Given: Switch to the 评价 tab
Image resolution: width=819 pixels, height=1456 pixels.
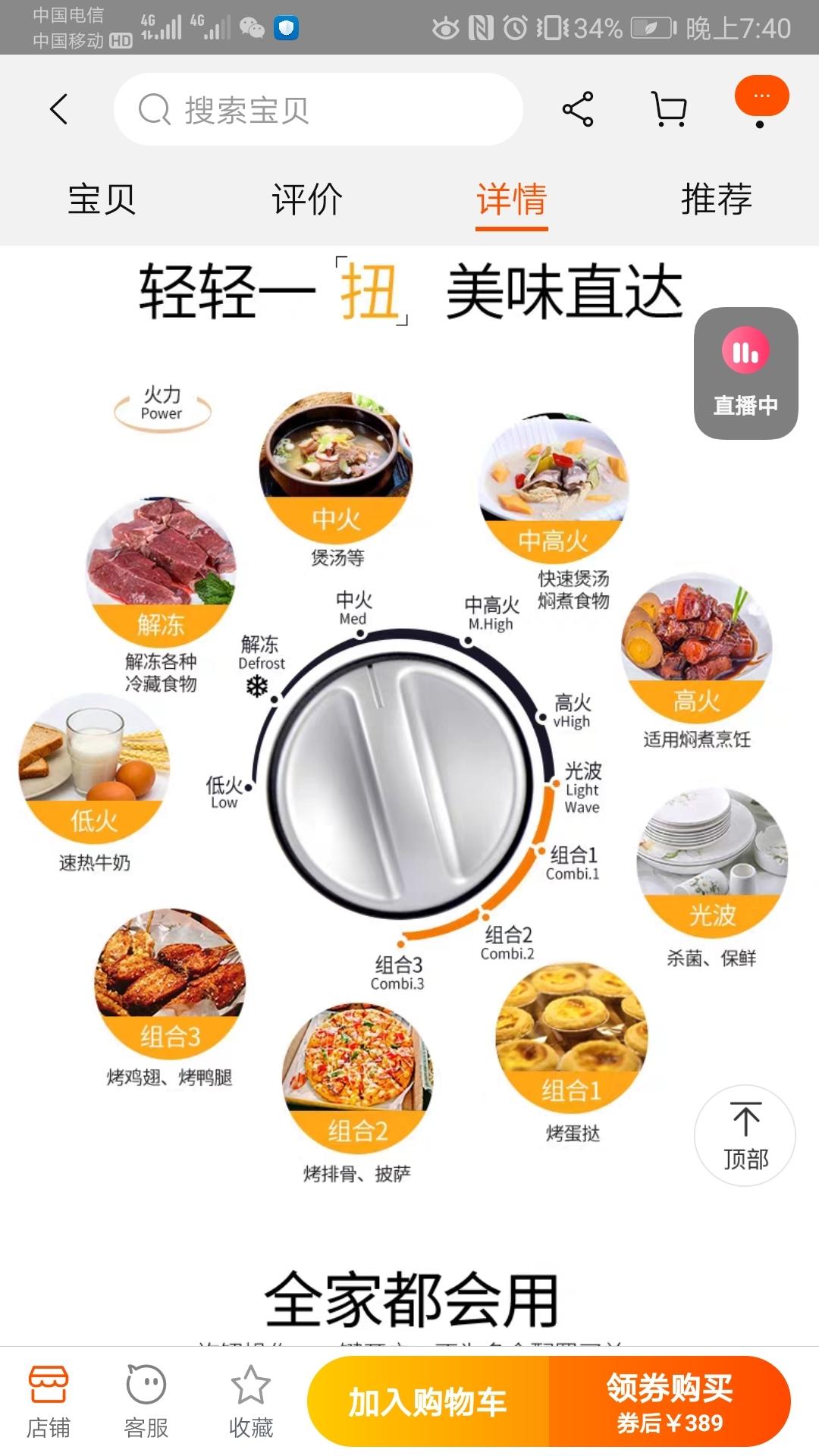Looking at the screenshot, I should click(307, 199).
